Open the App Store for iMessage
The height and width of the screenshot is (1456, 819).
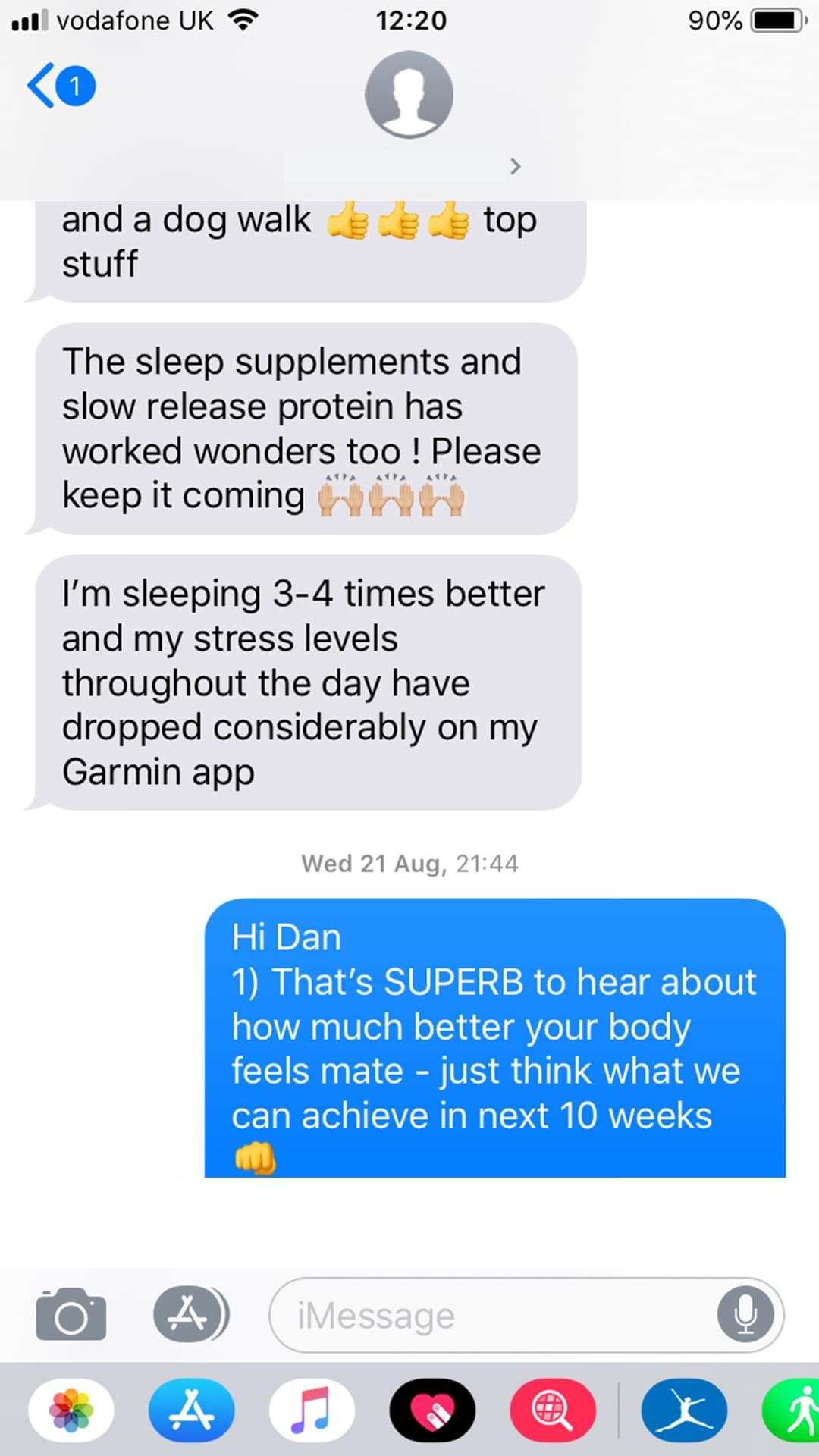191,1410
